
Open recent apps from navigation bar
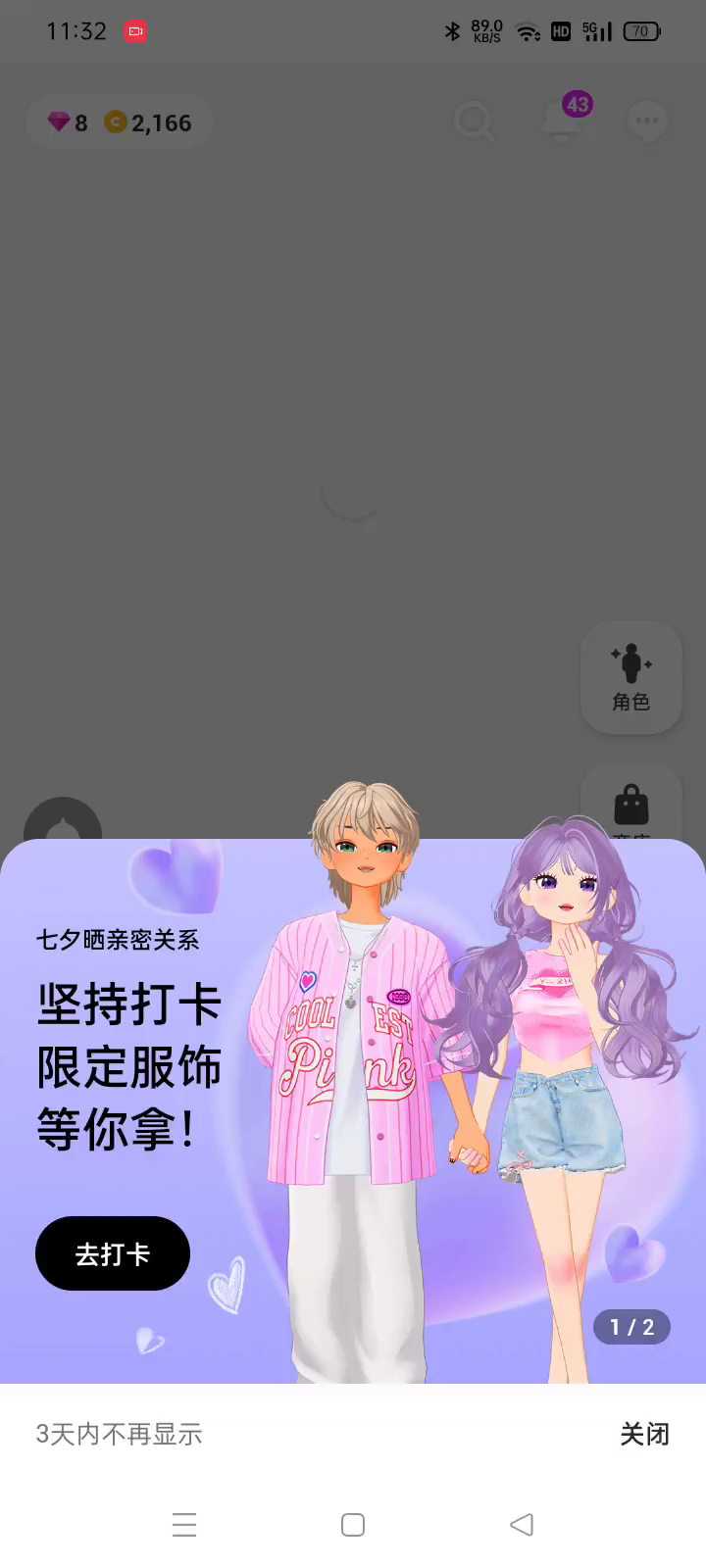[x=184, y=1525]
